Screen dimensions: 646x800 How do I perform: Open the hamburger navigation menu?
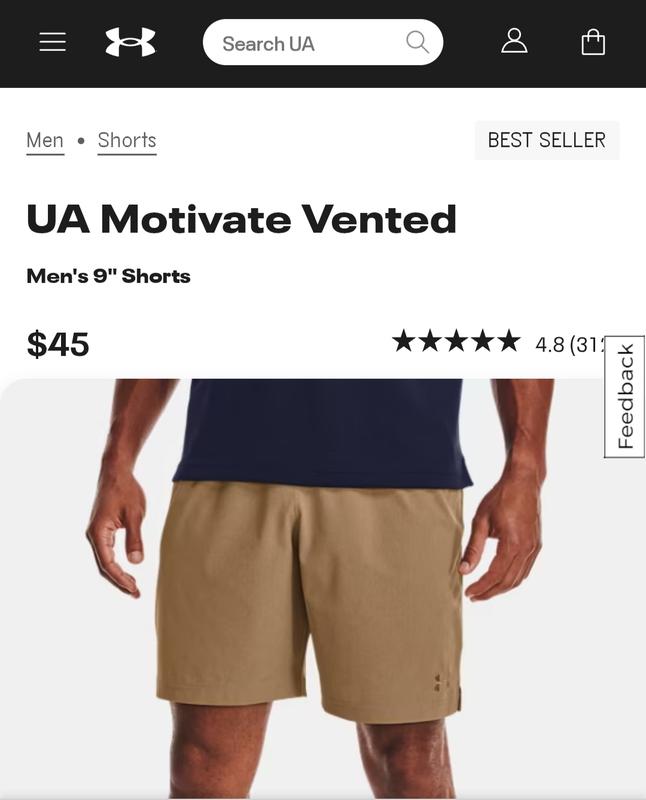click(52, 42)
